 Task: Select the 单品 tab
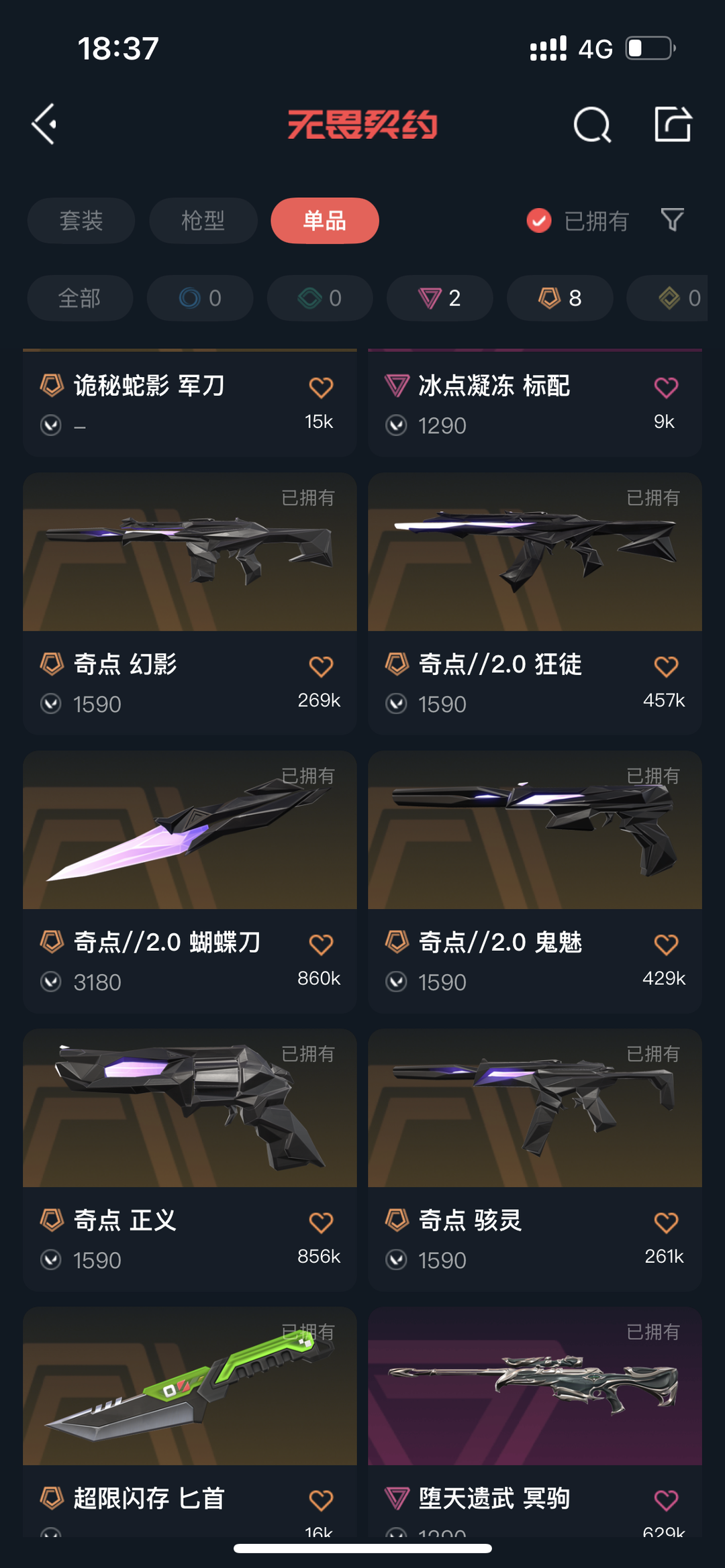coord(325,221)
